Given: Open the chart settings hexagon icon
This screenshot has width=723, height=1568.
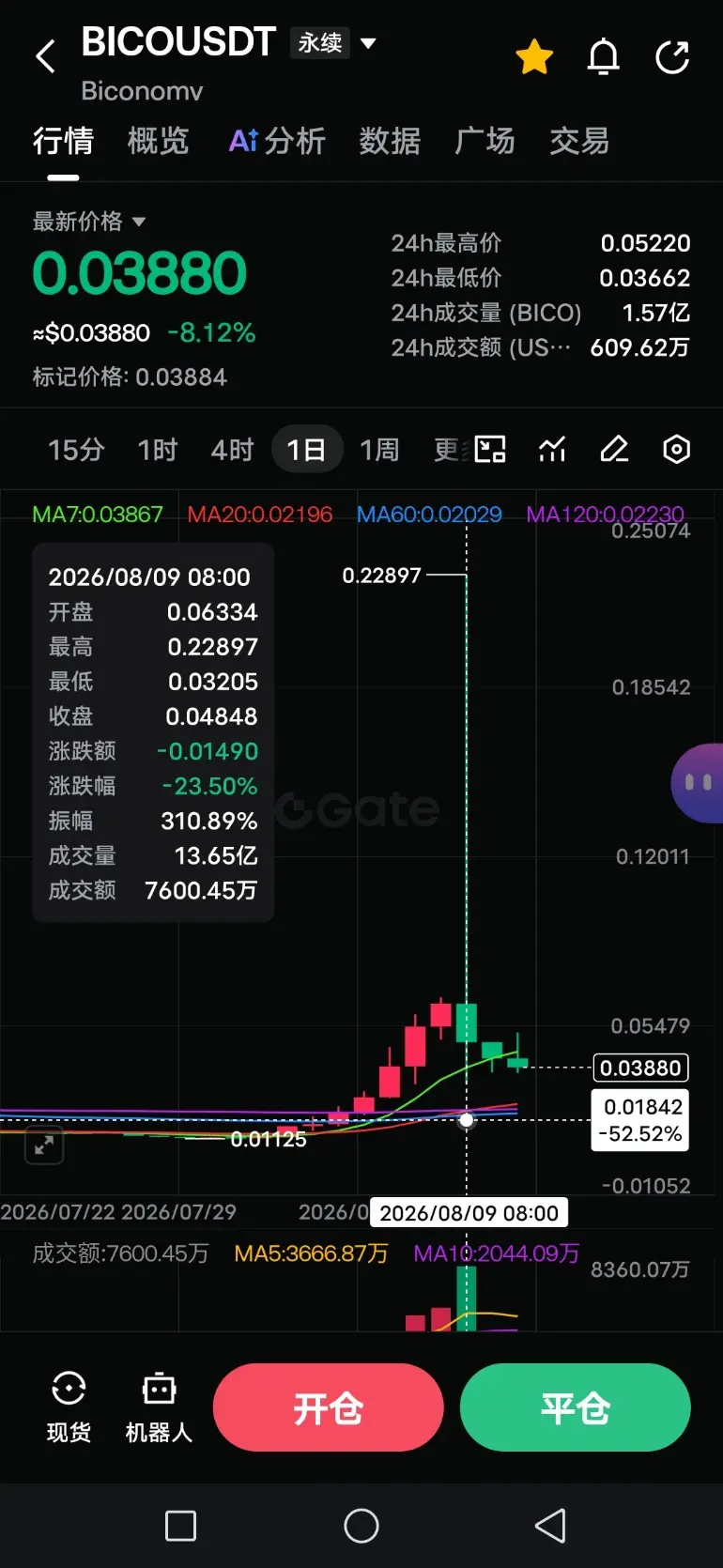Looking at the screenshot, I should (x=676, y=450).
